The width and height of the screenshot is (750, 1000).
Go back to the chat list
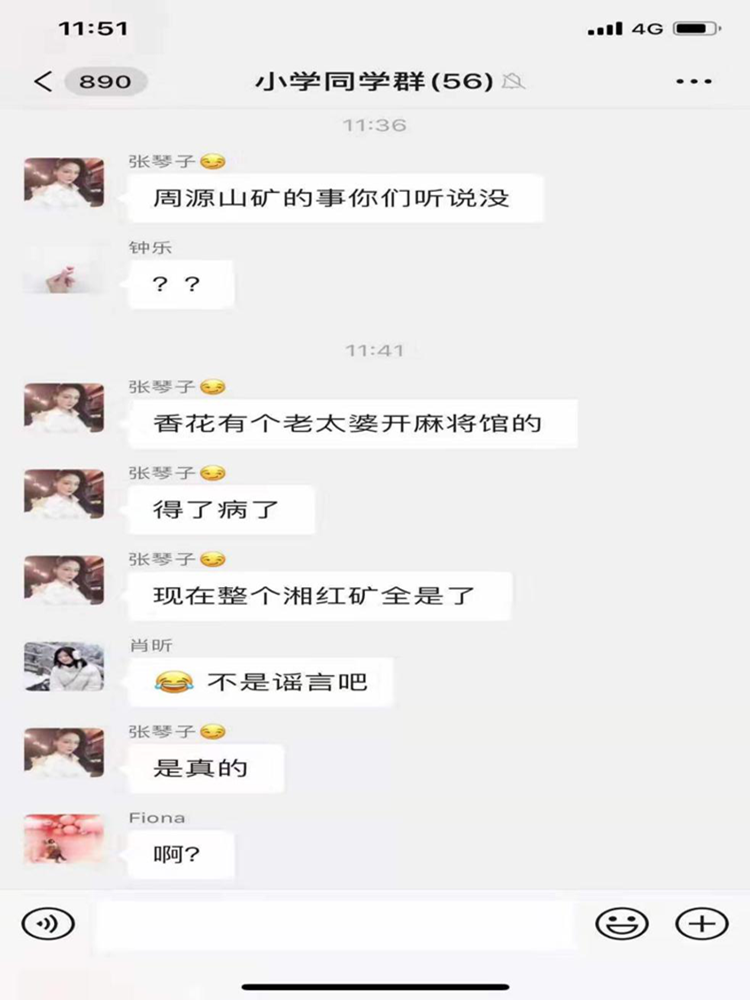click(43, 81)
